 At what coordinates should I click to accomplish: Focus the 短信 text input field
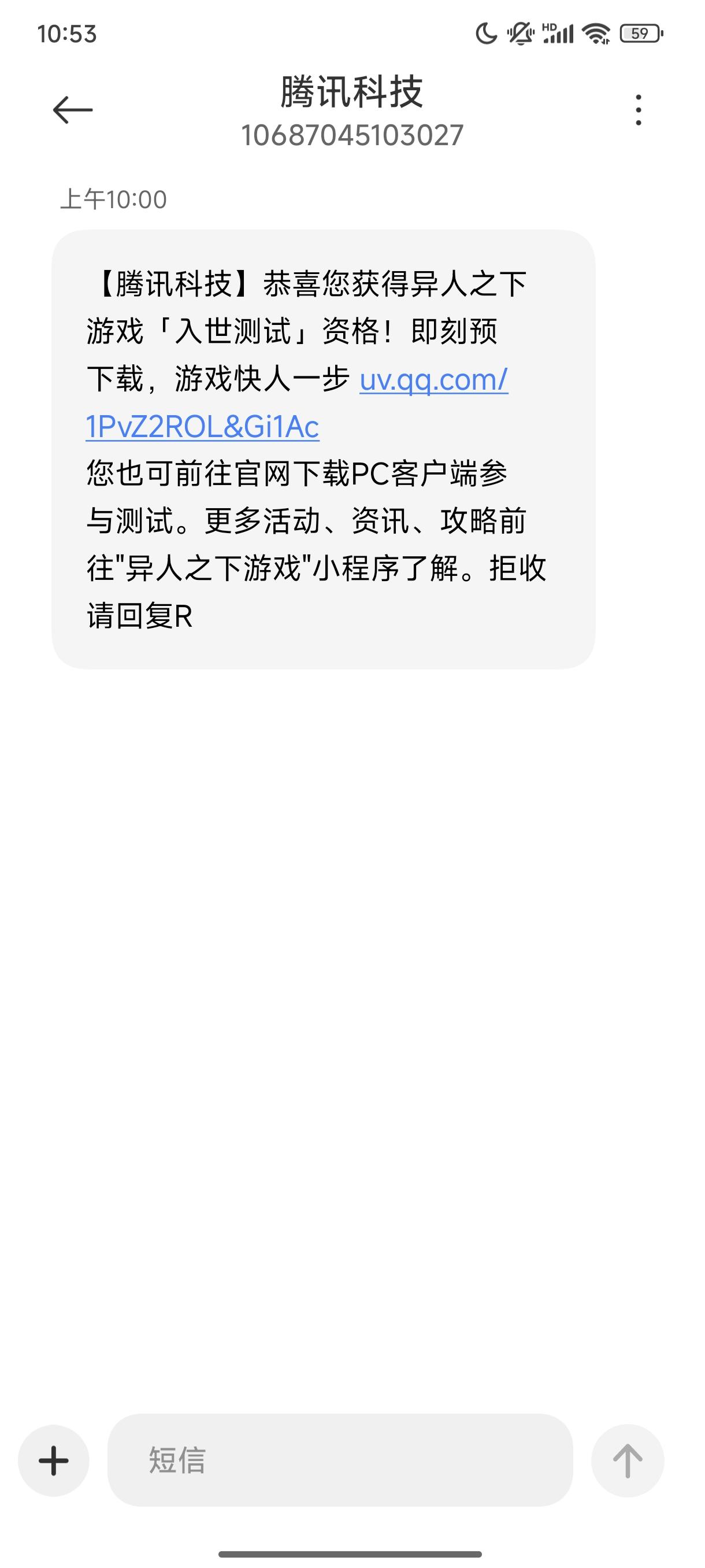click(340, 1460)
